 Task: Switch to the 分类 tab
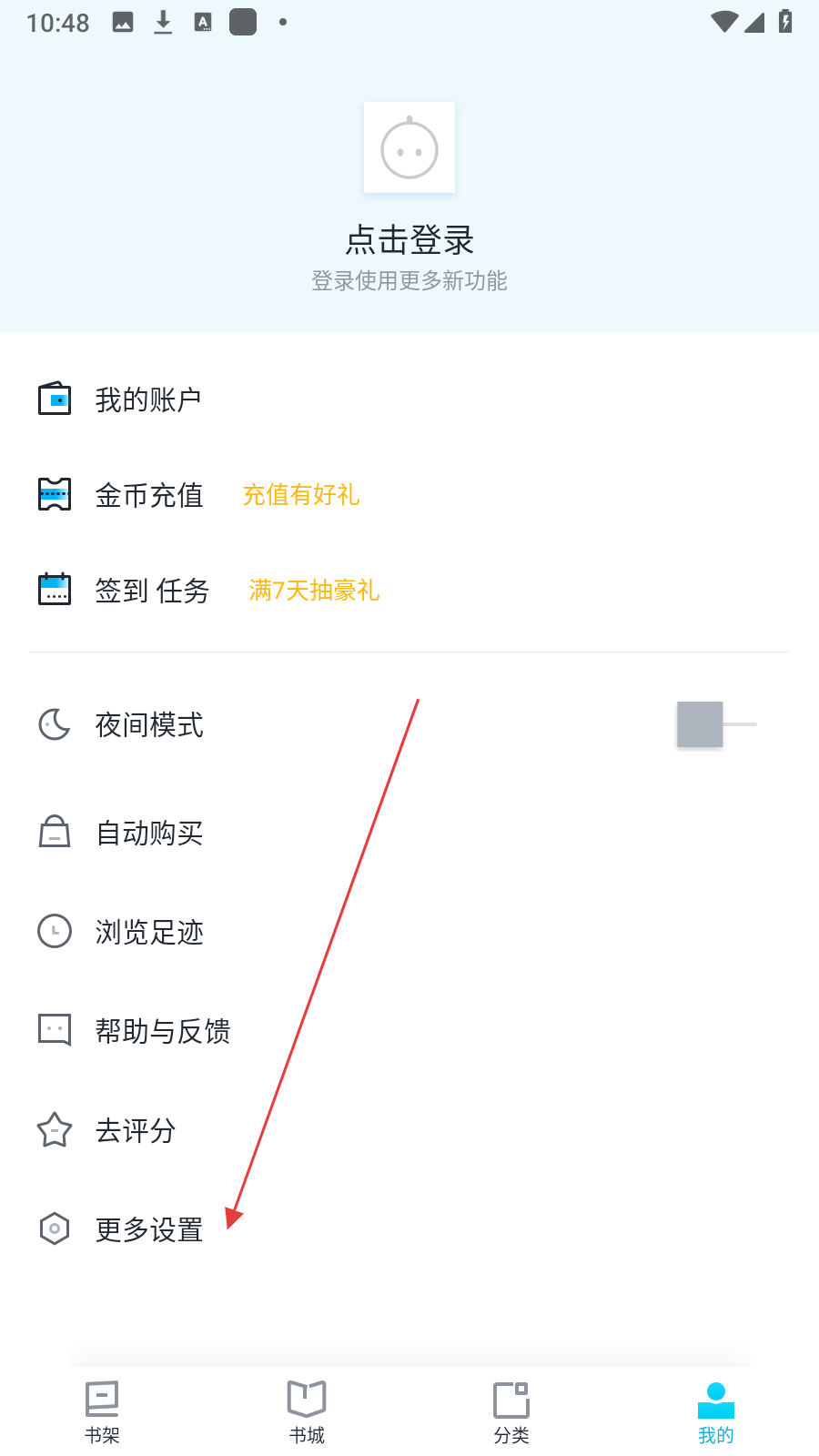(511, 1410)
